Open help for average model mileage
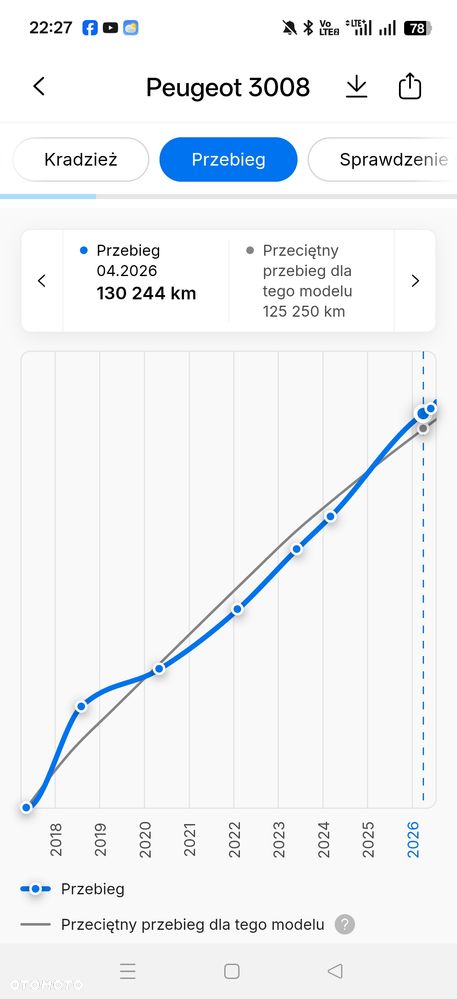This screenshot has width=457, height=999. 345,924
